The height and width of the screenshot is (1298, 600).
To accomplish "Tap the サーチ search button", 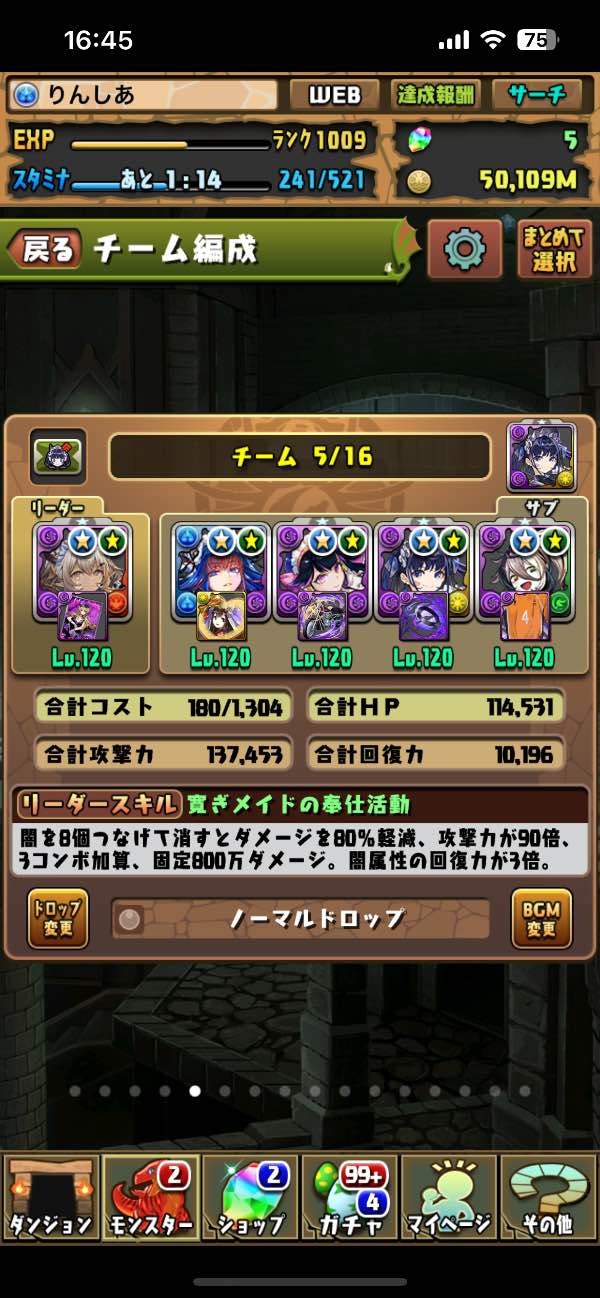I will tap(537, 95).
